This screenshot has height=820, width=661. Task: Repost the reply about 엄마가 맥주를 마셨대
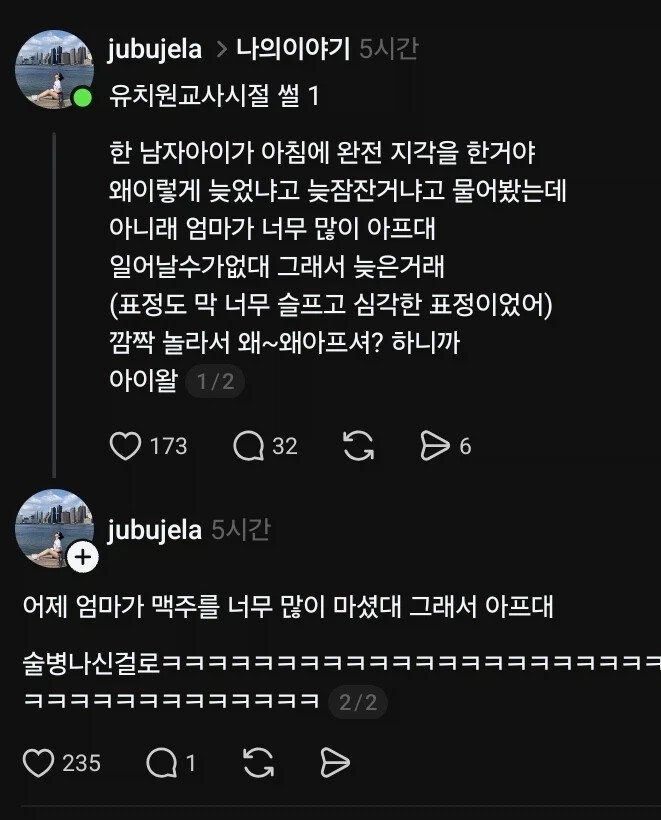click(x=259, y=763)
